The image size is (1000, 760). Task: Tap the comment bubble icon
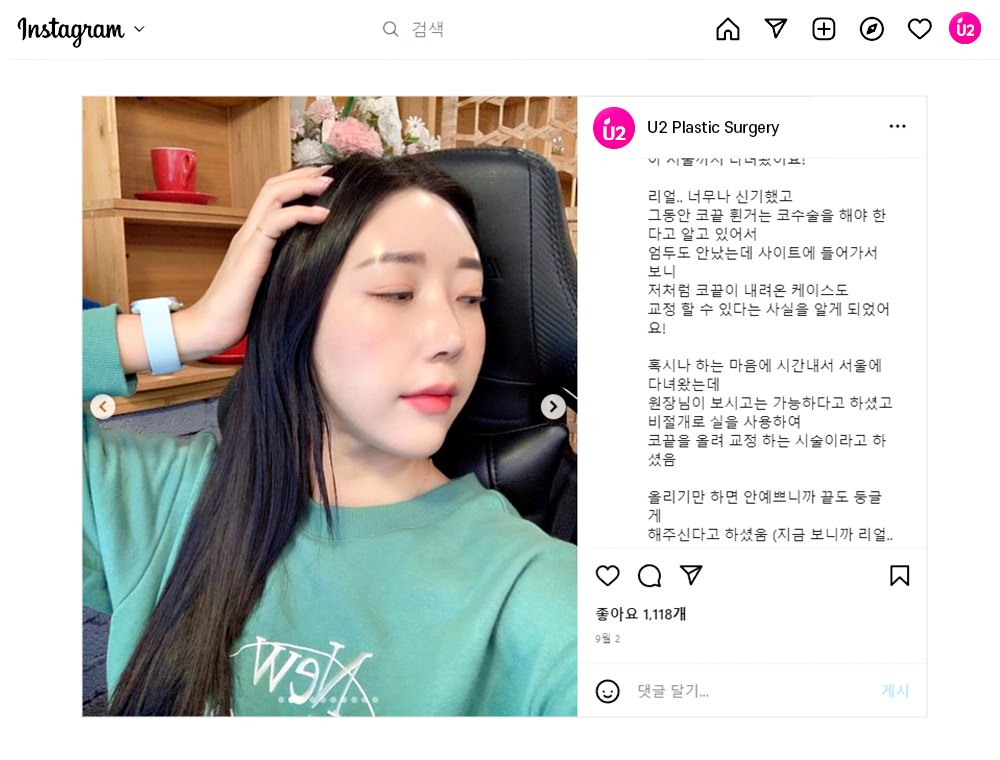(650, 575)
